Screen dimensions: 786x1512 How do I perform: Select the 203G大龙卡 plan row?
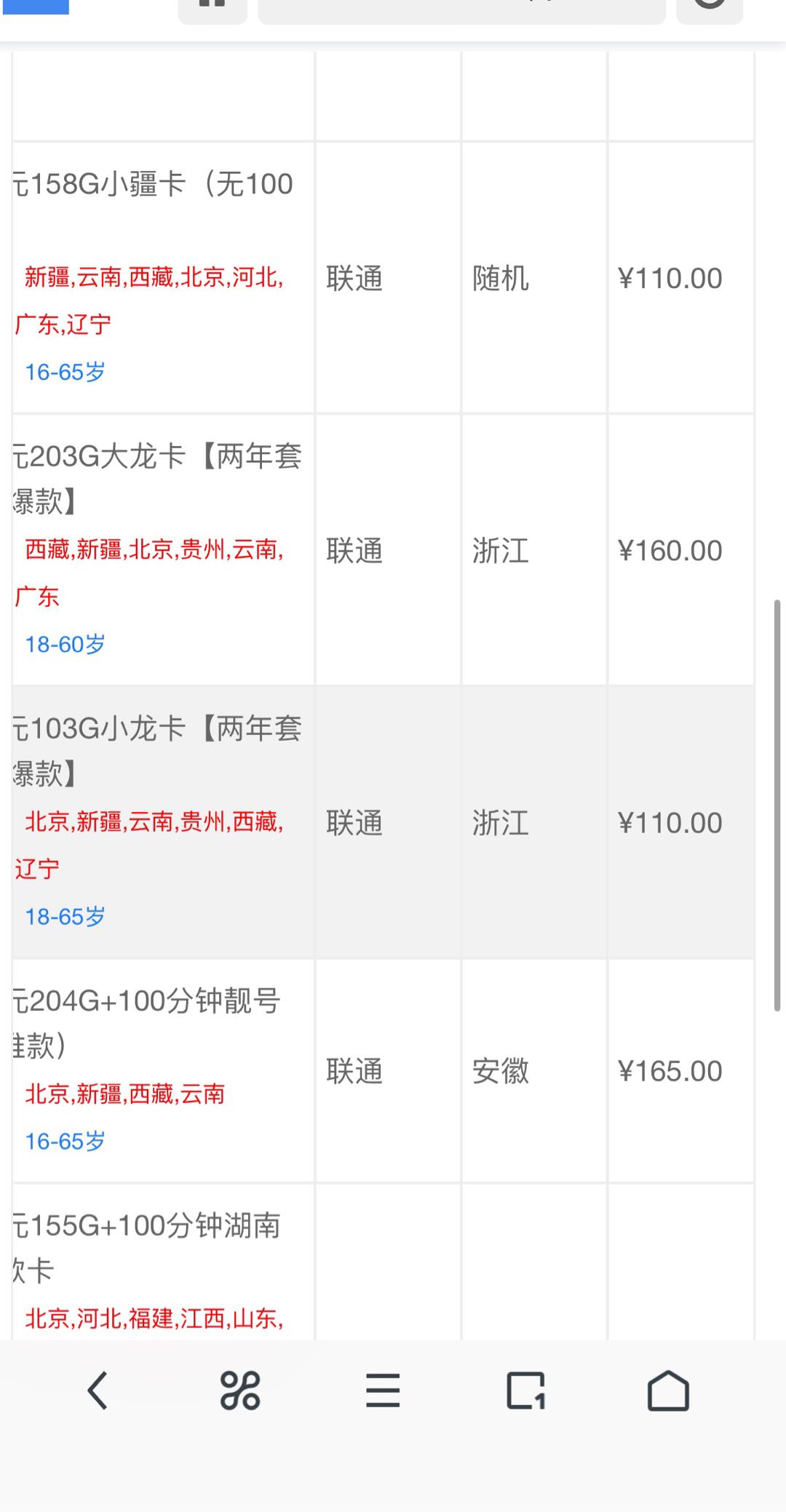click(x=157, y=457)
